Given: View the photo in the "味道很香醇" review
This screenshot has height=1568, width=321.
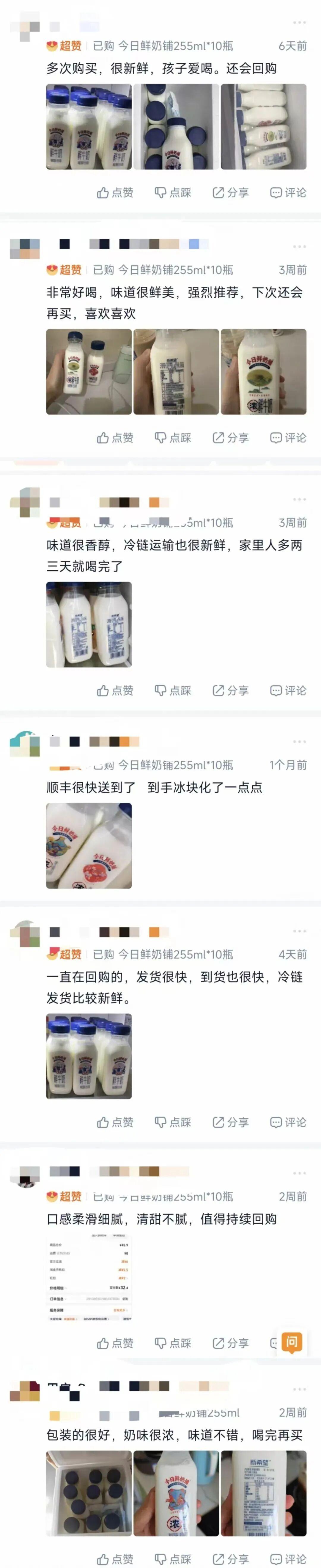Looking at the screenshot, I should click(x=89, y=624).
